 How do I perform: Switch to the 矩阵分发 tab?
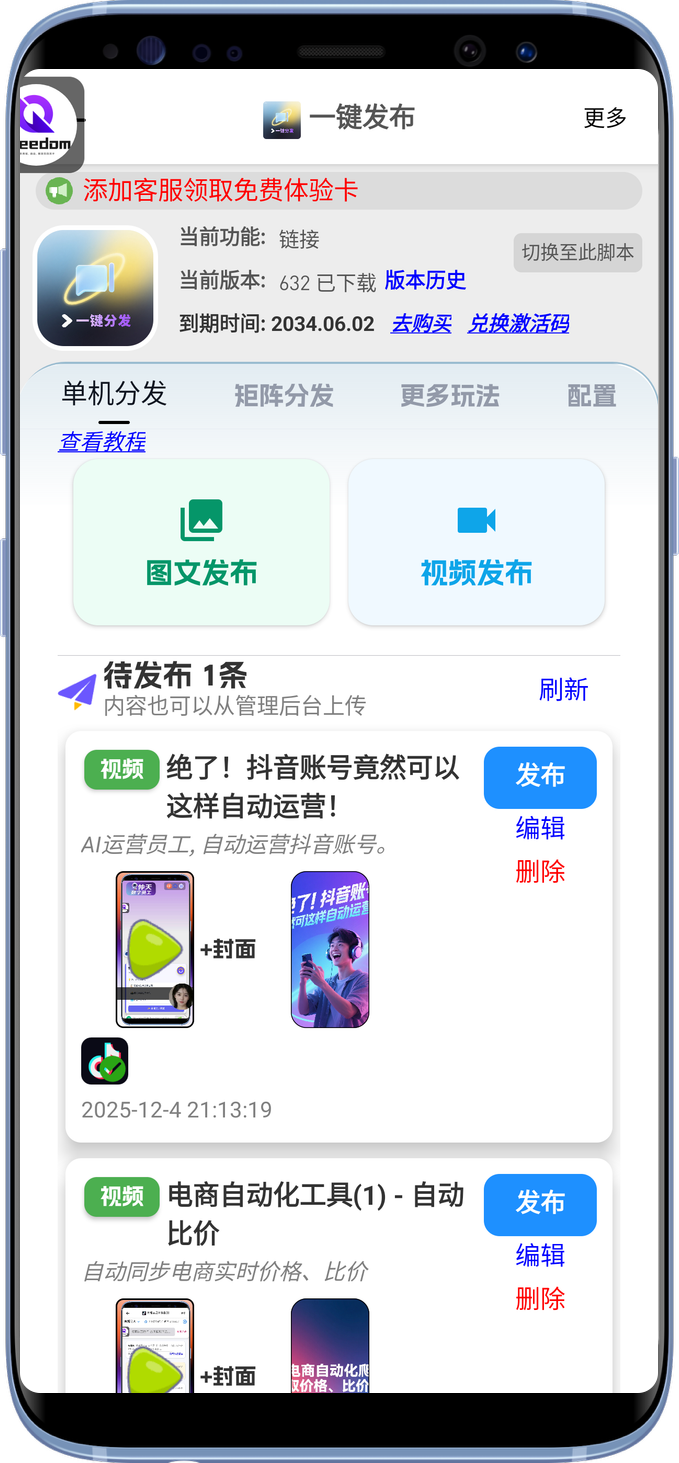click(x=284, y=396)
